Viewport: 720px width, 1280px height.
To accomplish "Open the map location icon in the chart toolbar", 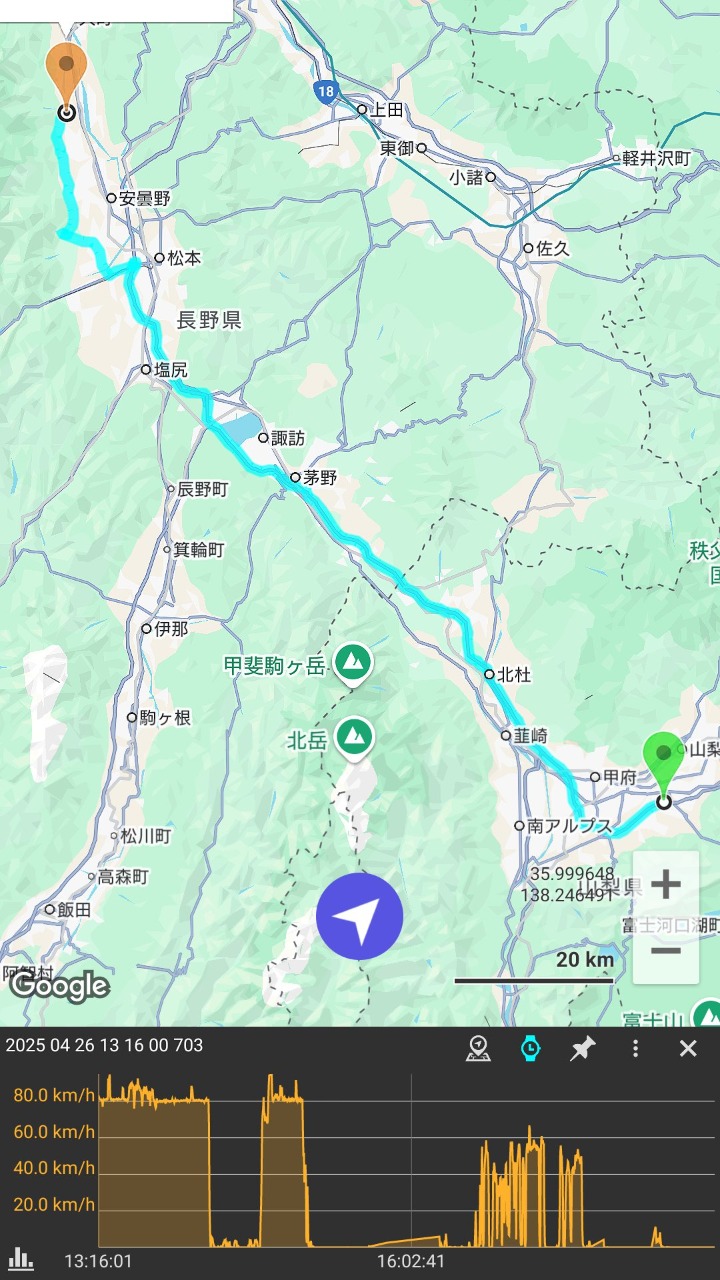I will 479,1048.
